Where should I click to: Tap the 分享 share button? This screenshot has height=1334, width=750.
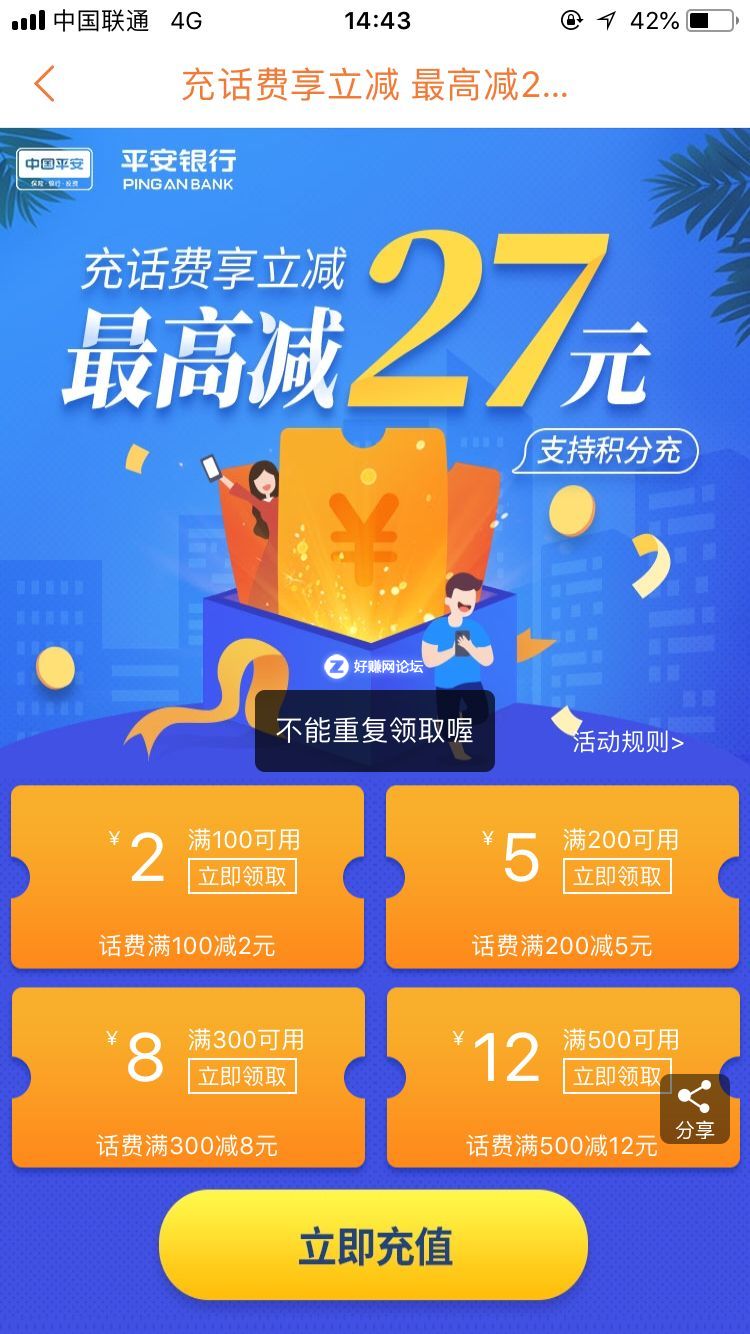pos(694,1109)
